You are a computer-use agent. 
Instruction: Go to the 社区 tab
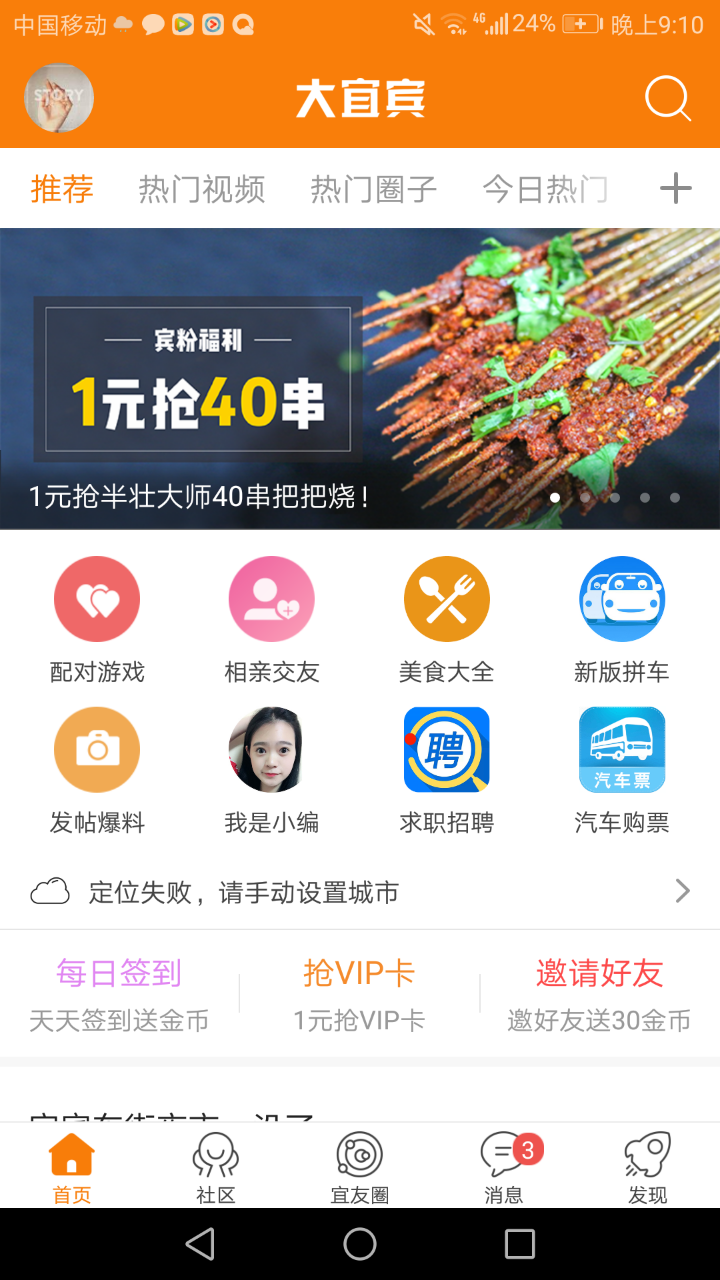[x=216, y=1167]
